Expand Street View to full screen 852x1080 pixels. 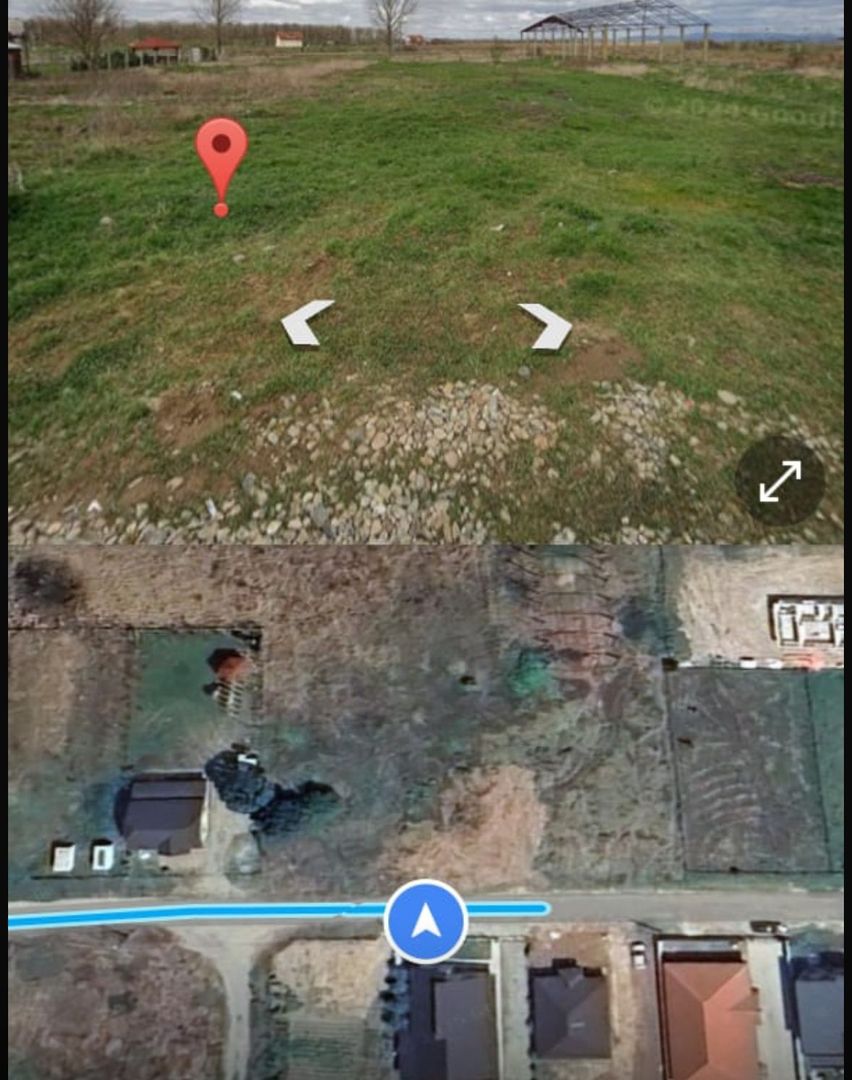pos(780,481)
